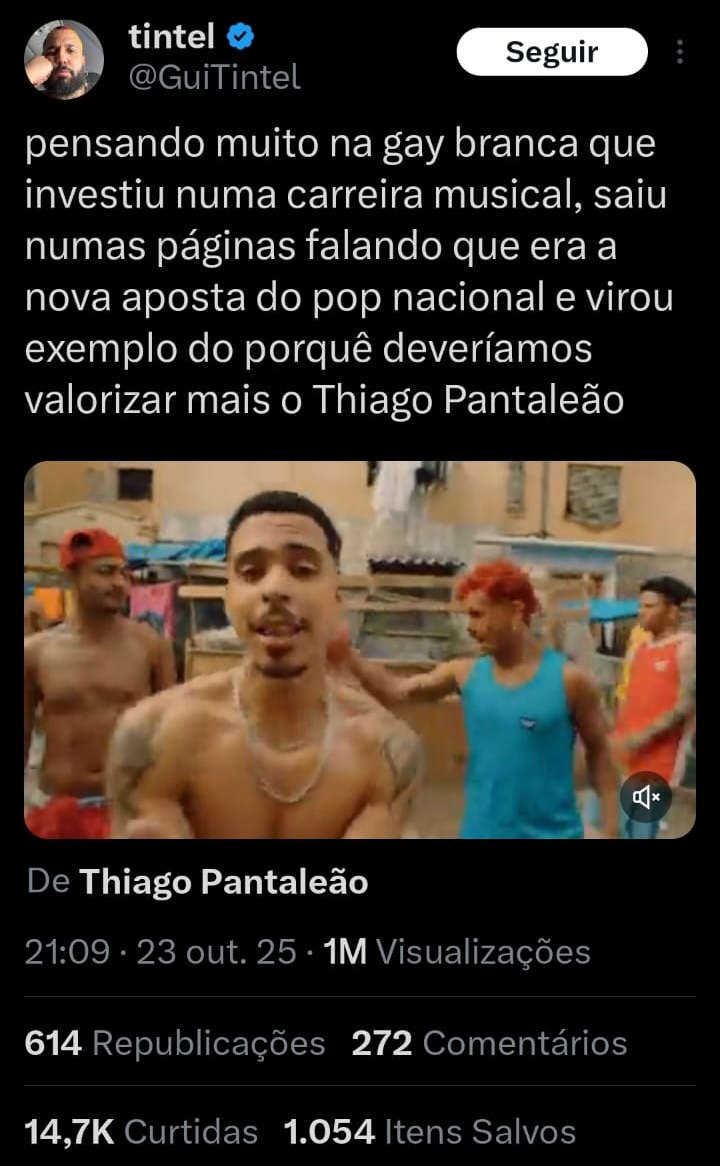The width and height of the screenshot is (720, 1166).
Task: Tap the Seguir button to follow tintel
Action: 552,52
